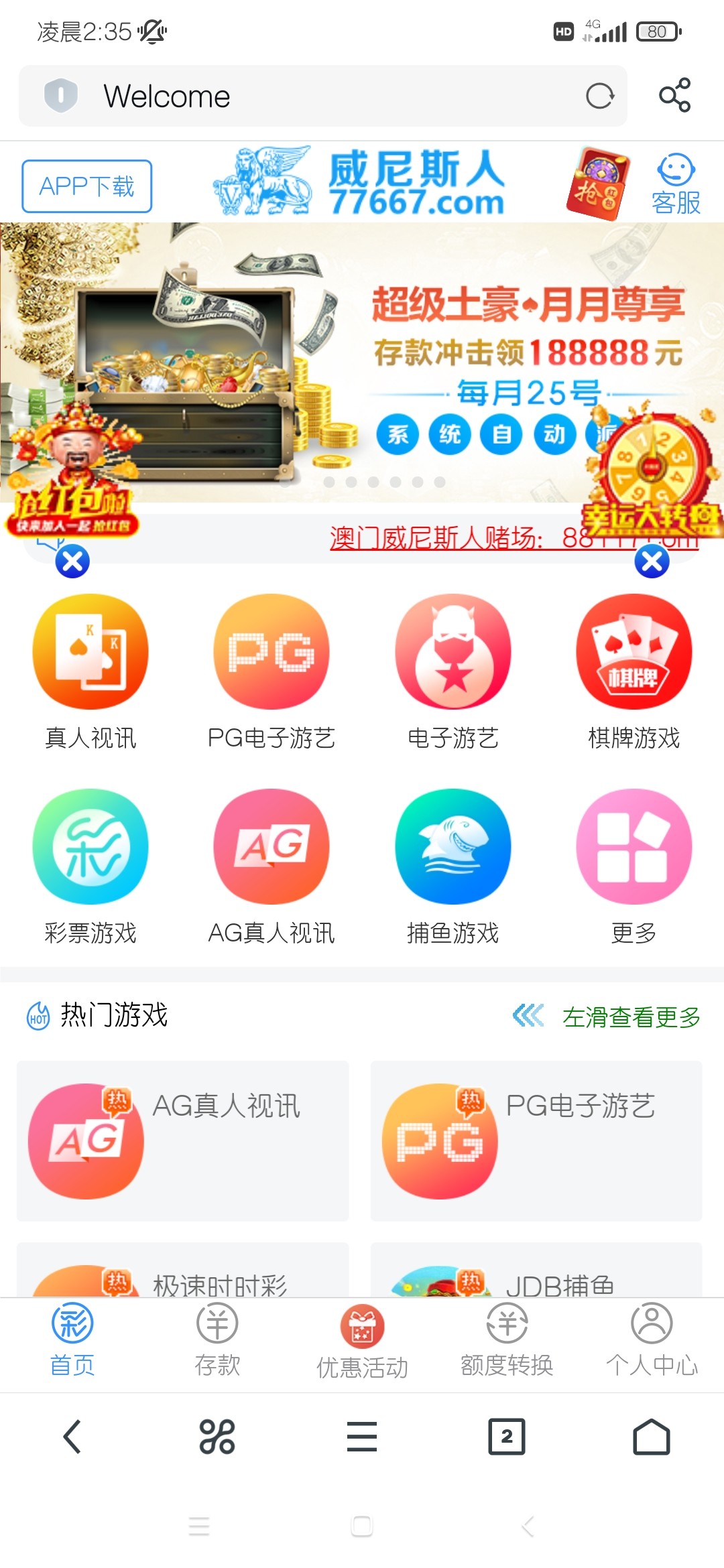Switch to the 优惠活动 tab
Screen dimensions: 724x1568
point(362,1340)
